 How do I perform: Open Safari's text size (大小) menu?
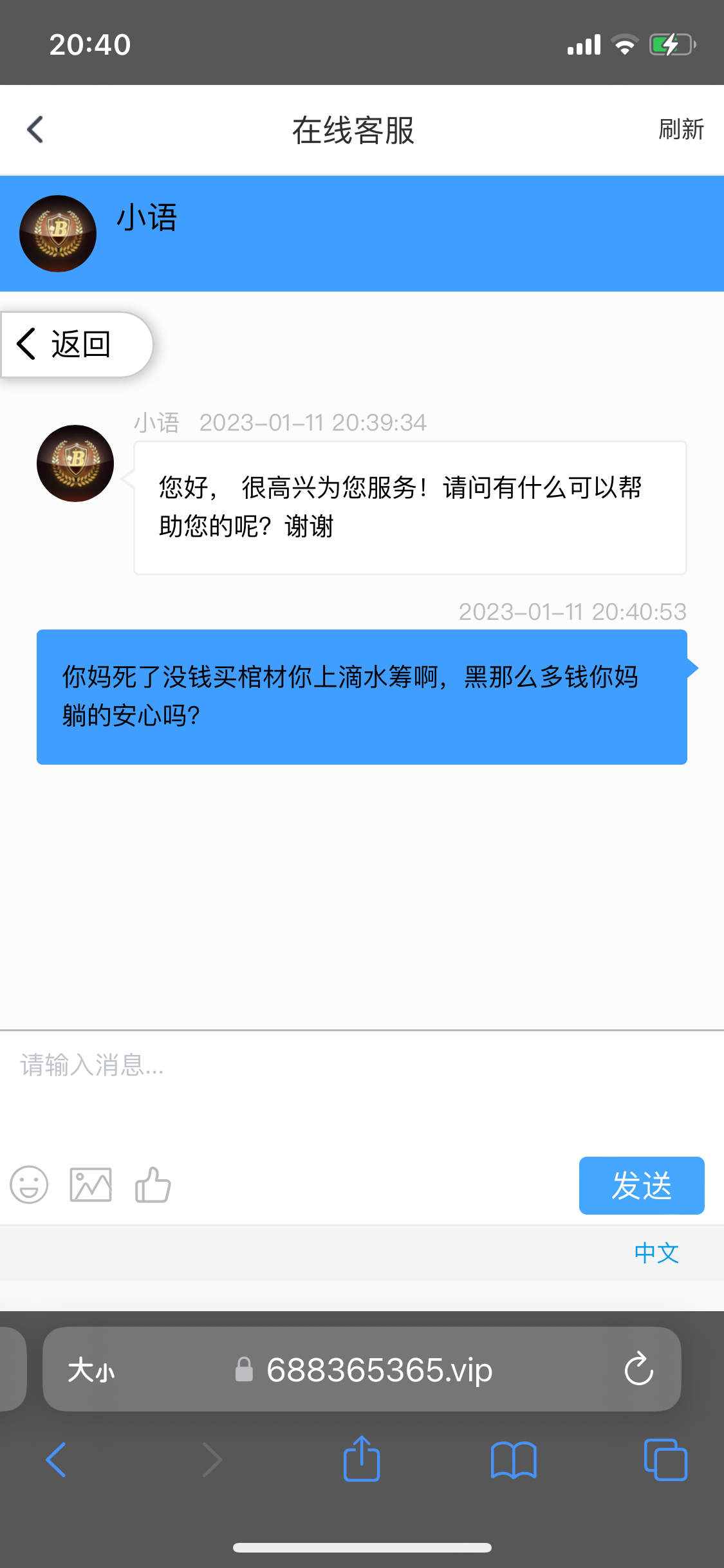[x=91, y=1370]
